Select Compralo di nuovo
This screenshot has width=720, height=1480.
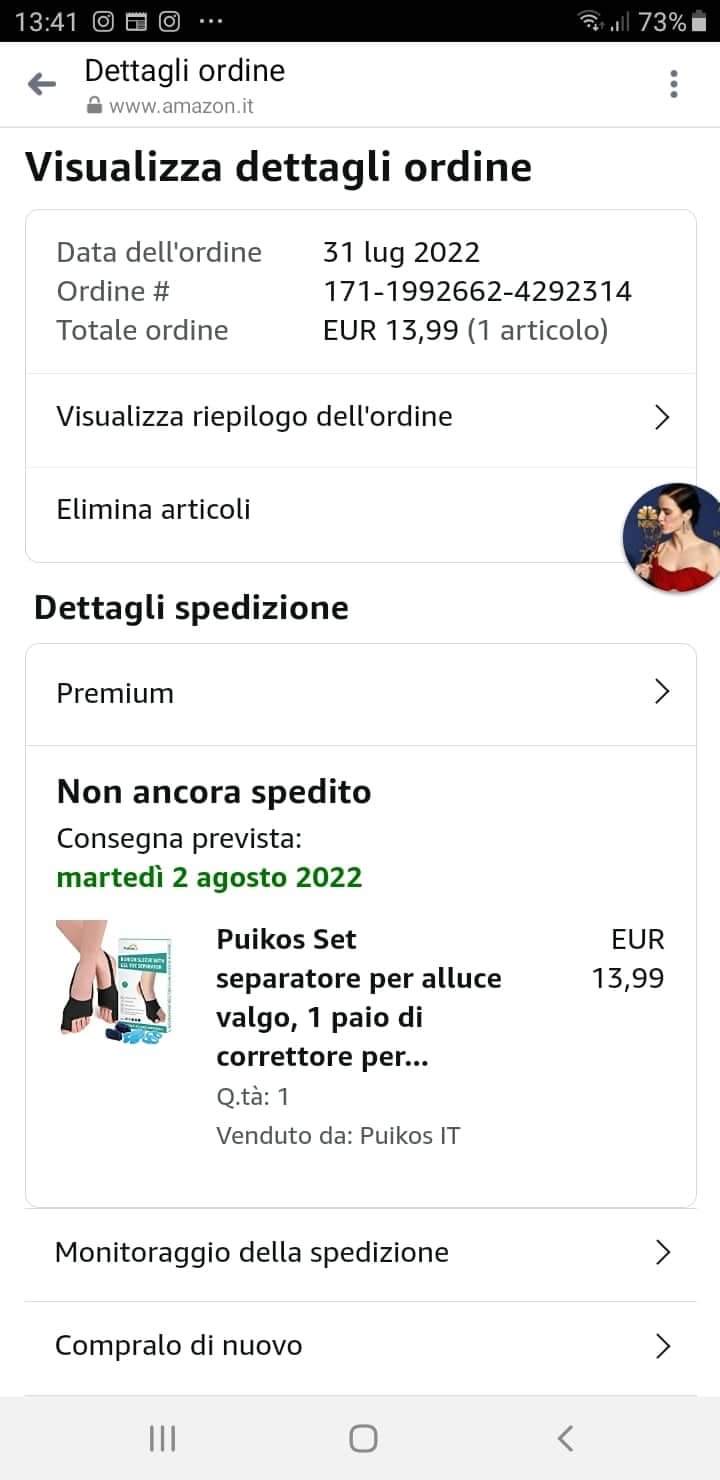point(360,1346)
